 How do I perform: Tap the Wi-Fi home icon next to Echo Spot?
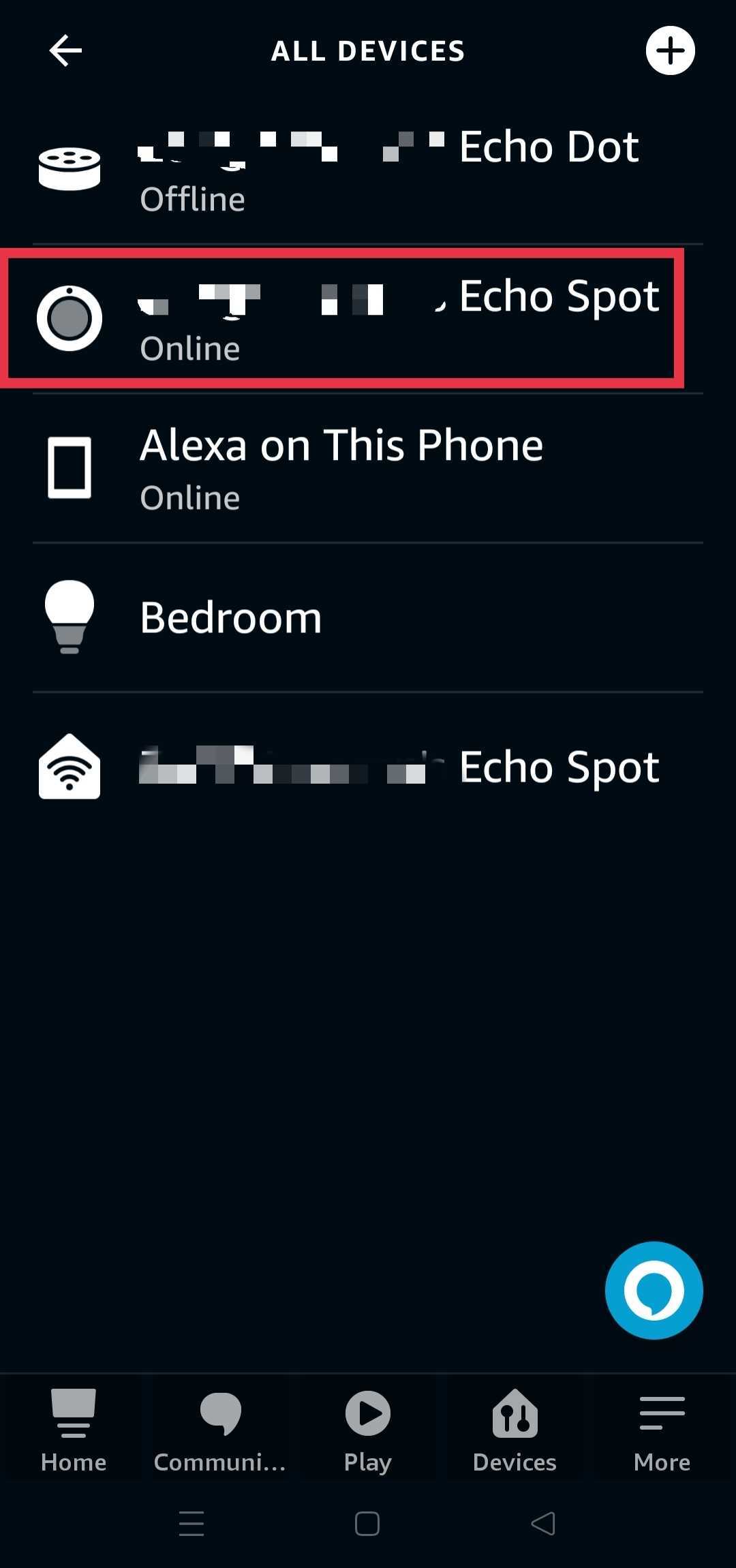[x=69, y=767]
